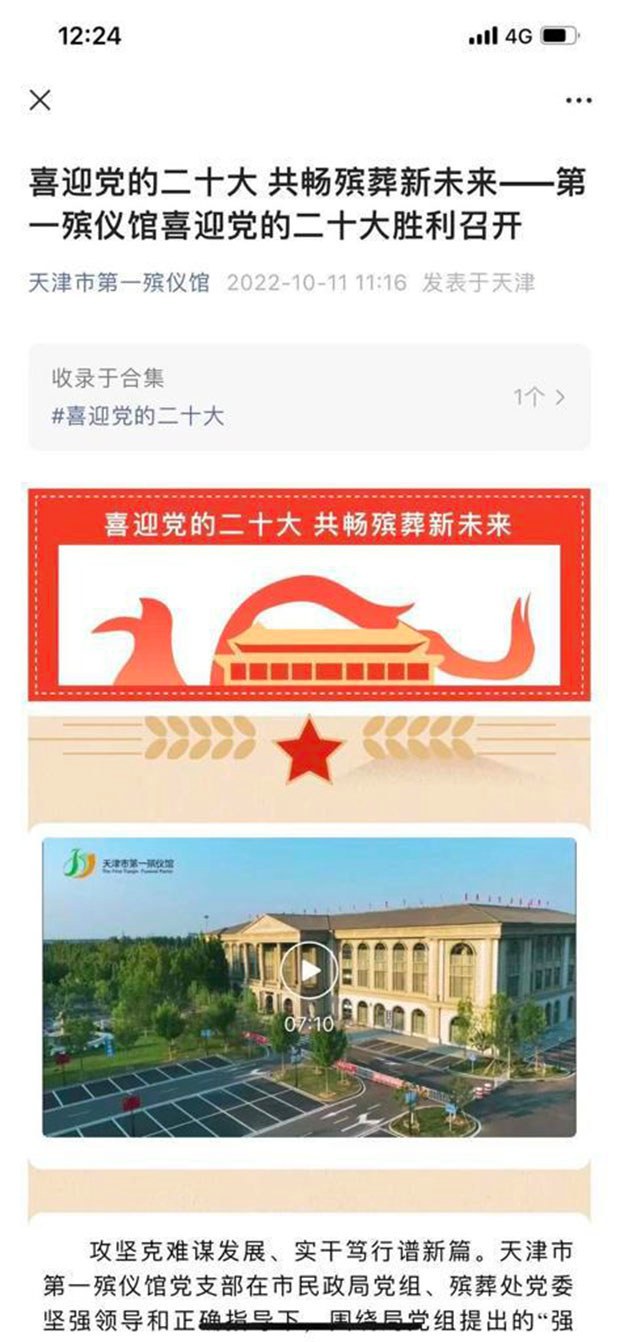The image size is (620, 1342).
Task: Close the article page
Action: pyautogui.click(x=40, y=99)
